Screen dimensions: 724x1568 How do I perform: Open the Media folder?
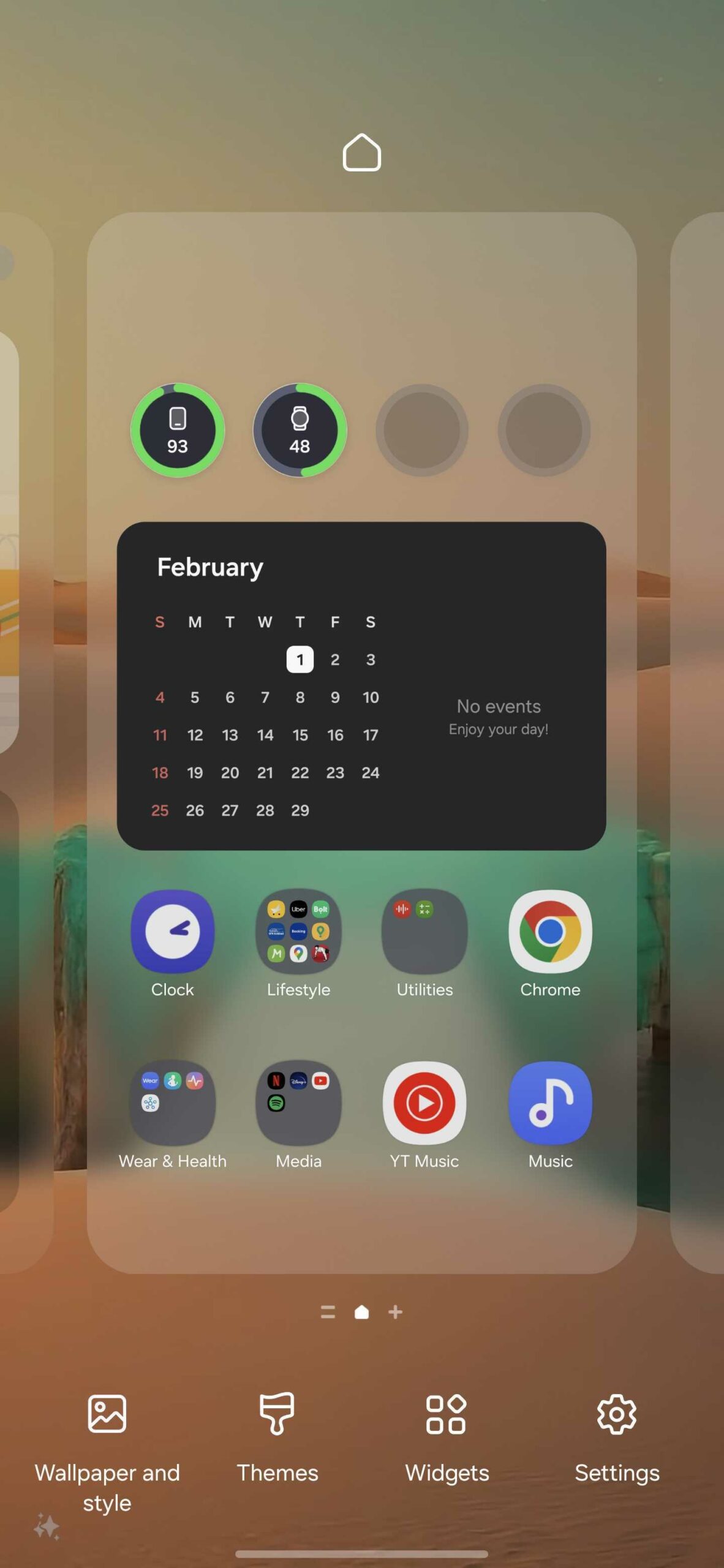tap(298, 1103)
